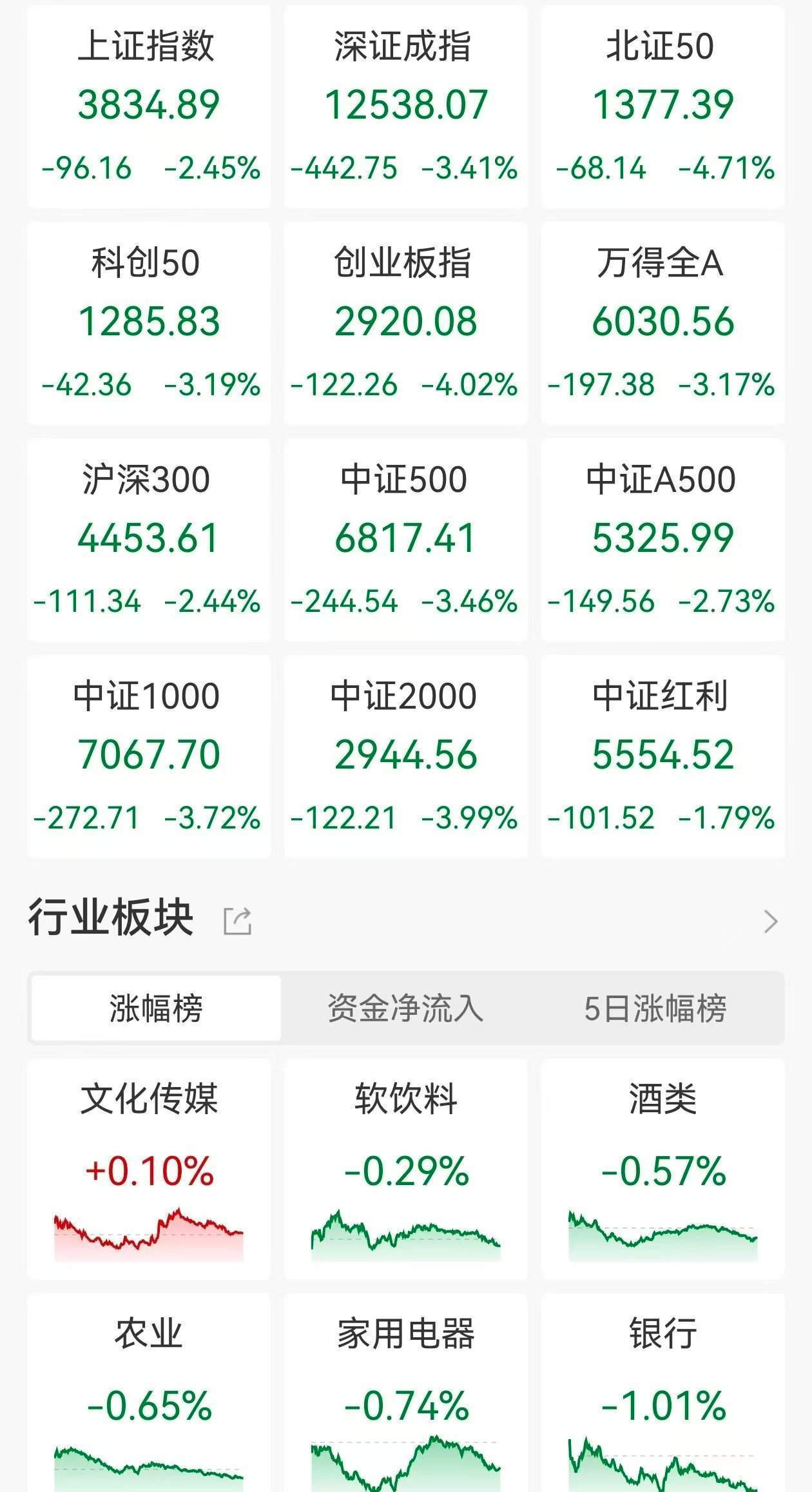This screenshot has width=812, height=1492.
Task: Open the 中证500 index card
Action: [x=405, y=540]
